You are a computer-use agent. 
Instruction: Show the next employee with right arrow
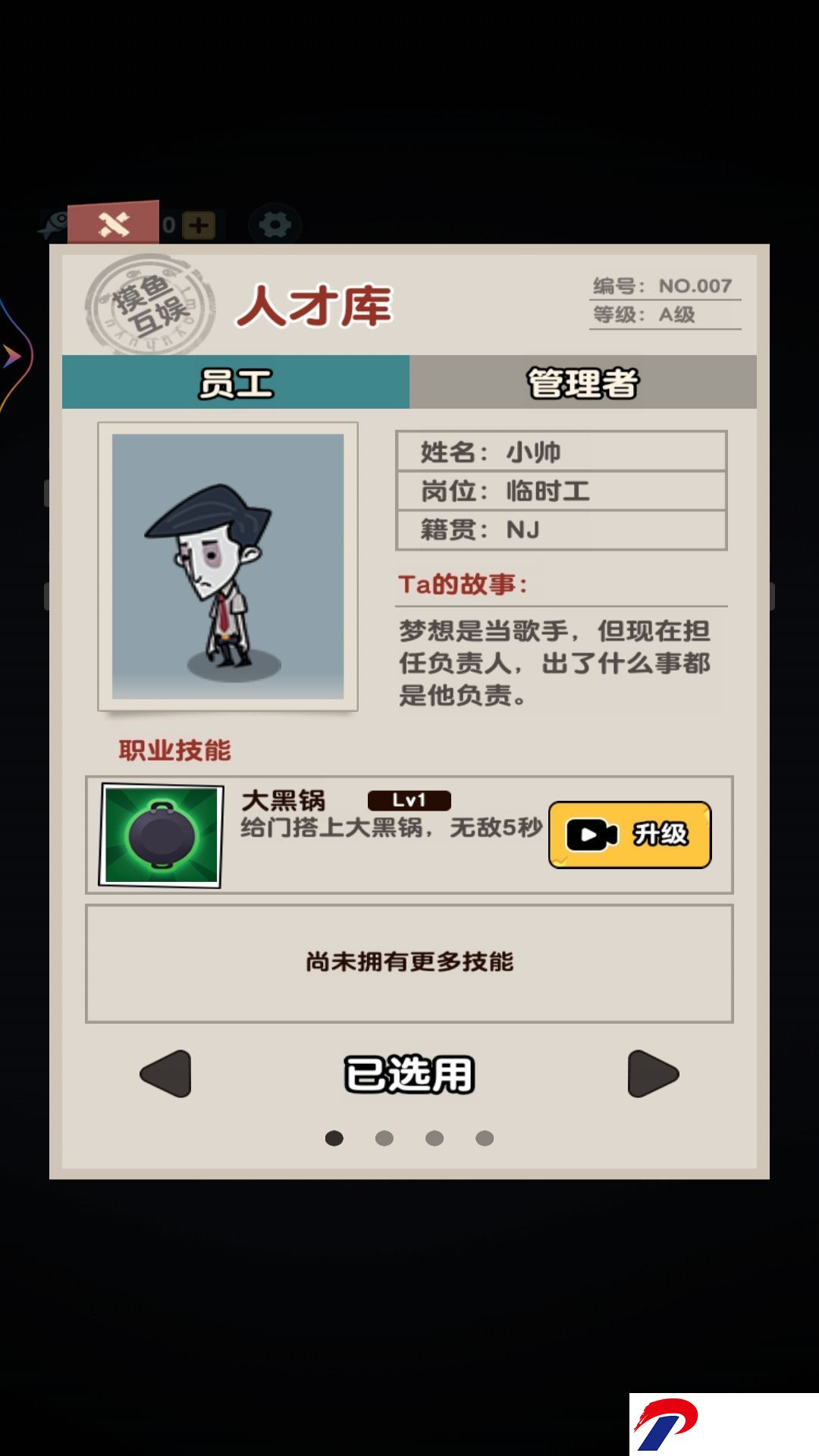[653, 1073]
